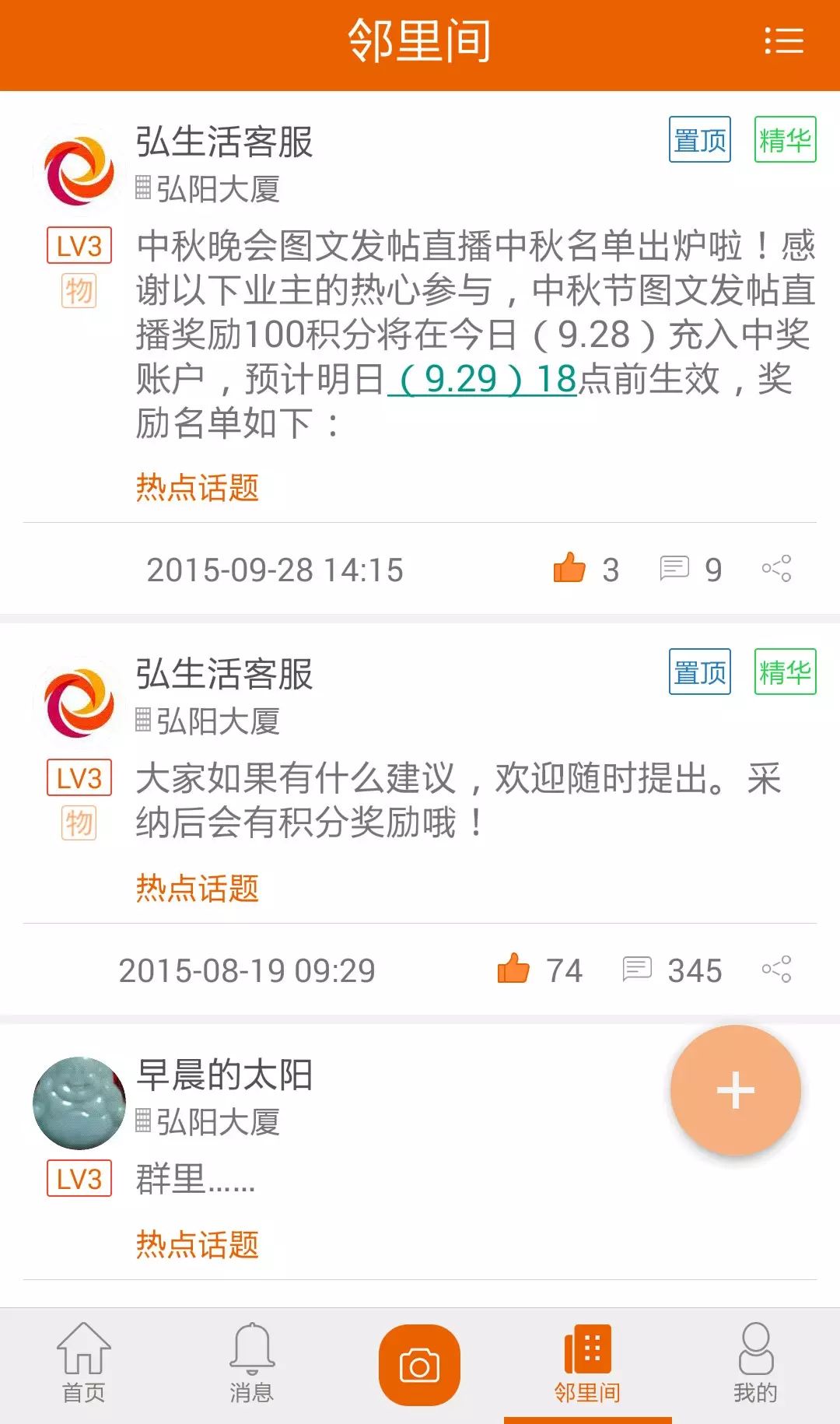Share the 2015-09-28 14:15 post

[776, 569]
